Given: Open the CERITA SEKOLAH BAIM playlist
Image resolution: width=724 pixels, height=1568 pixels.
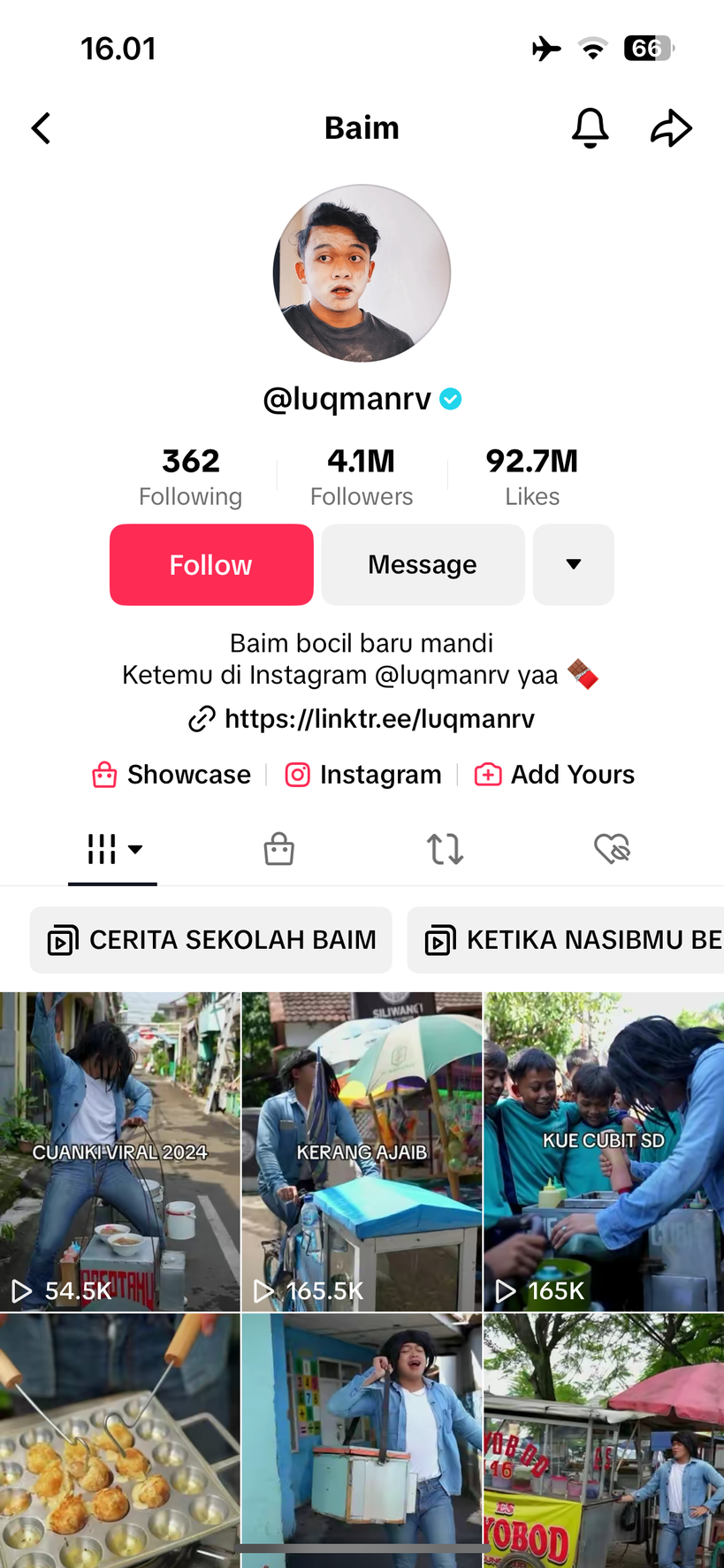Looking at the screenshot, I should tap(211, 940).
